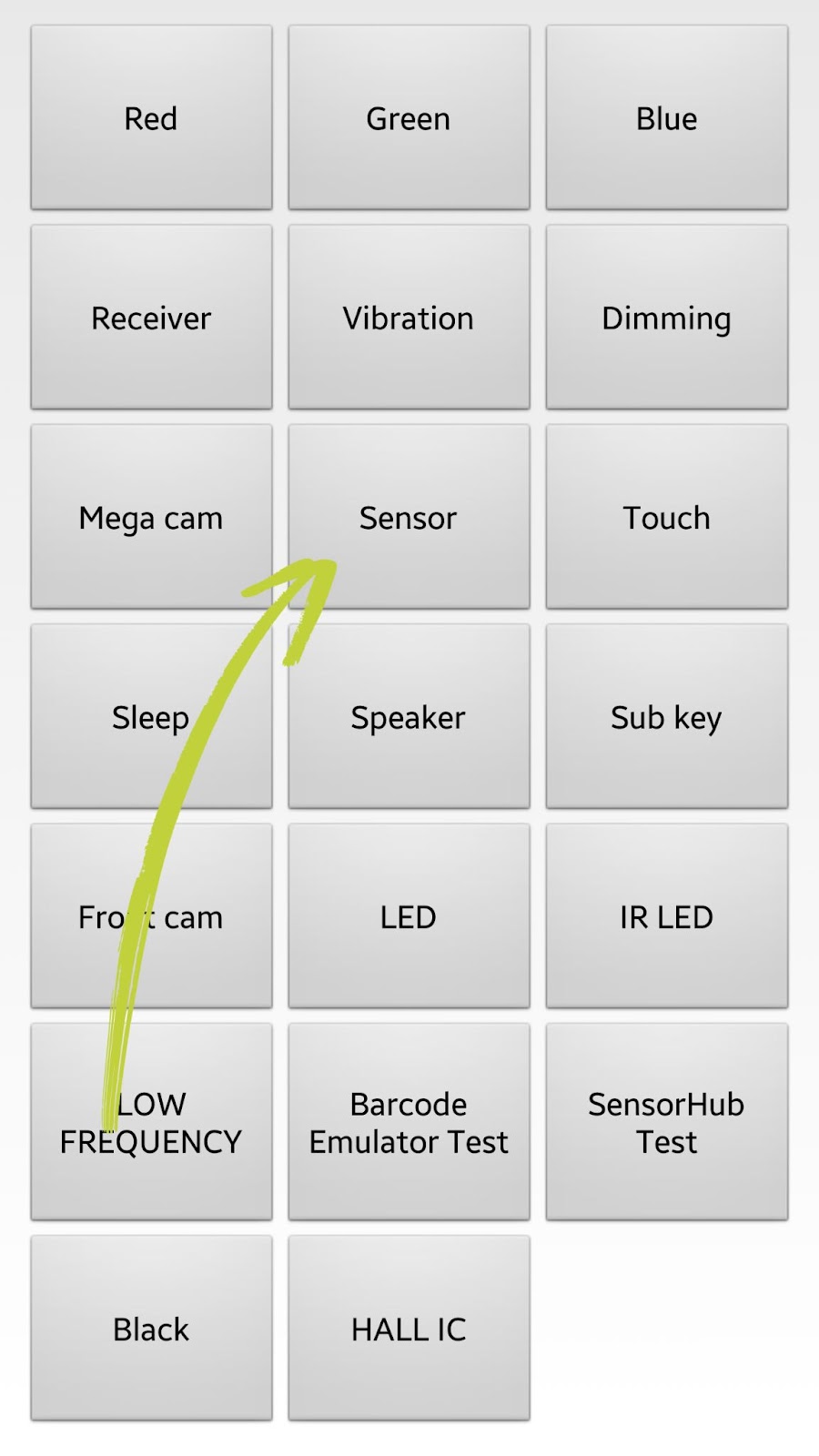The height and width of the screenshot is (1456, 819).
Task: Test the LED button
Action: point(409,916)
